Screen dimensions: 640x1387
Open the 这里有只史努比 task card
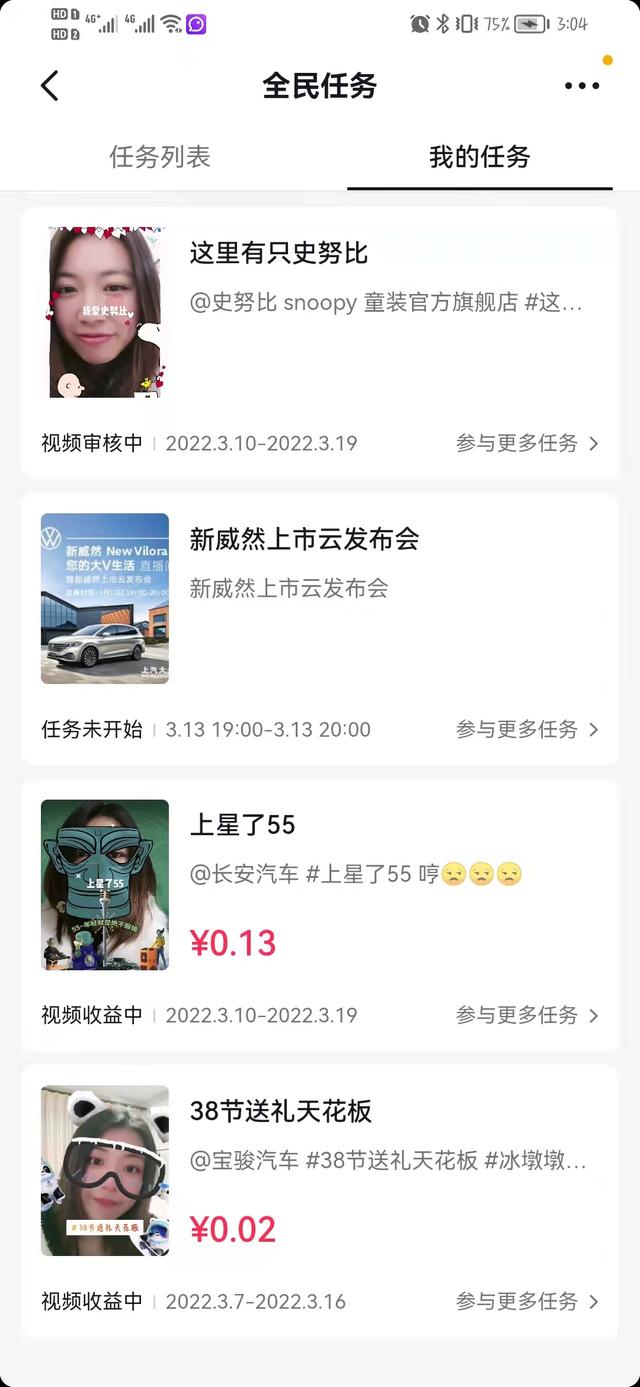[x=279, y=254]
